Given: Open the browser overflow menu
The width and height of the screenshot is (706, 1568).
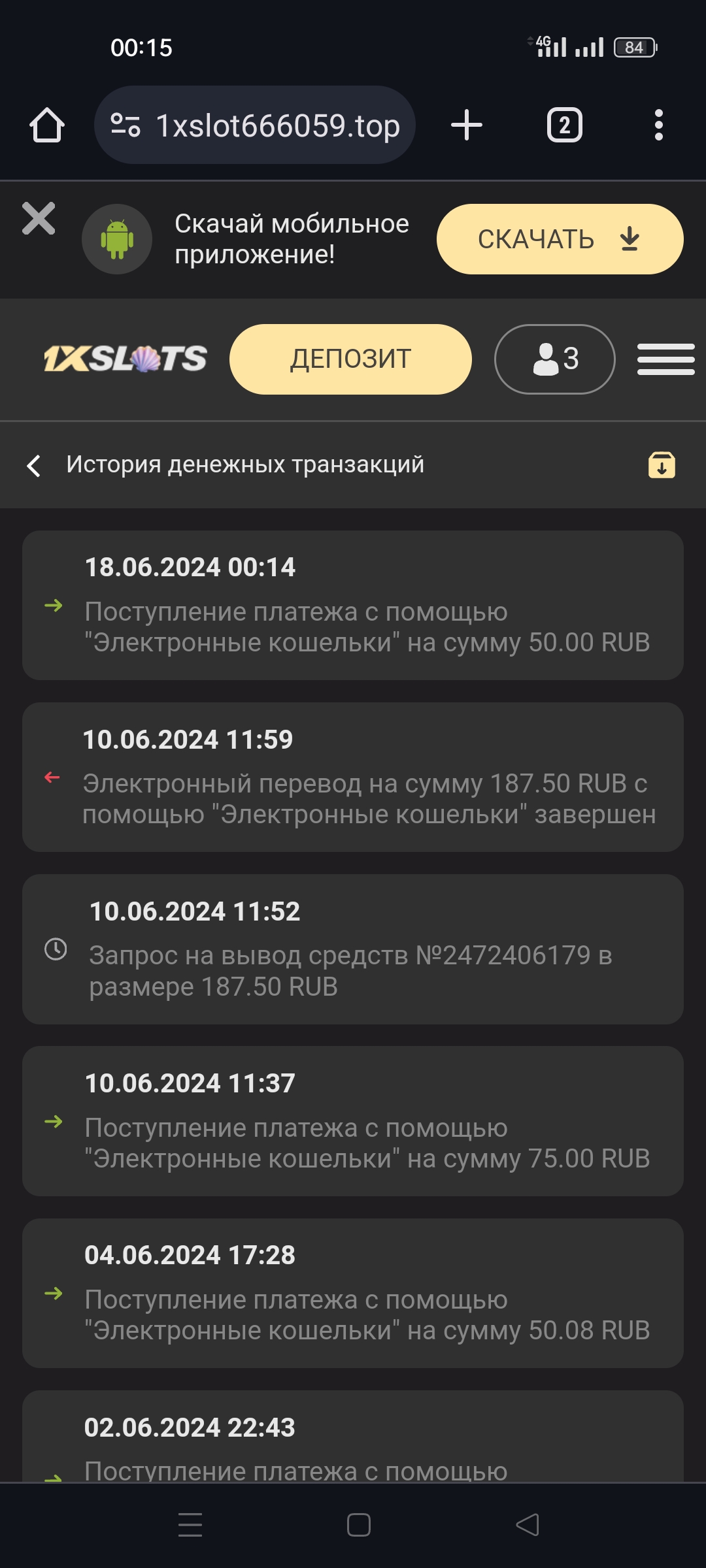Looking at the screenshot, I should coord(658,125).
